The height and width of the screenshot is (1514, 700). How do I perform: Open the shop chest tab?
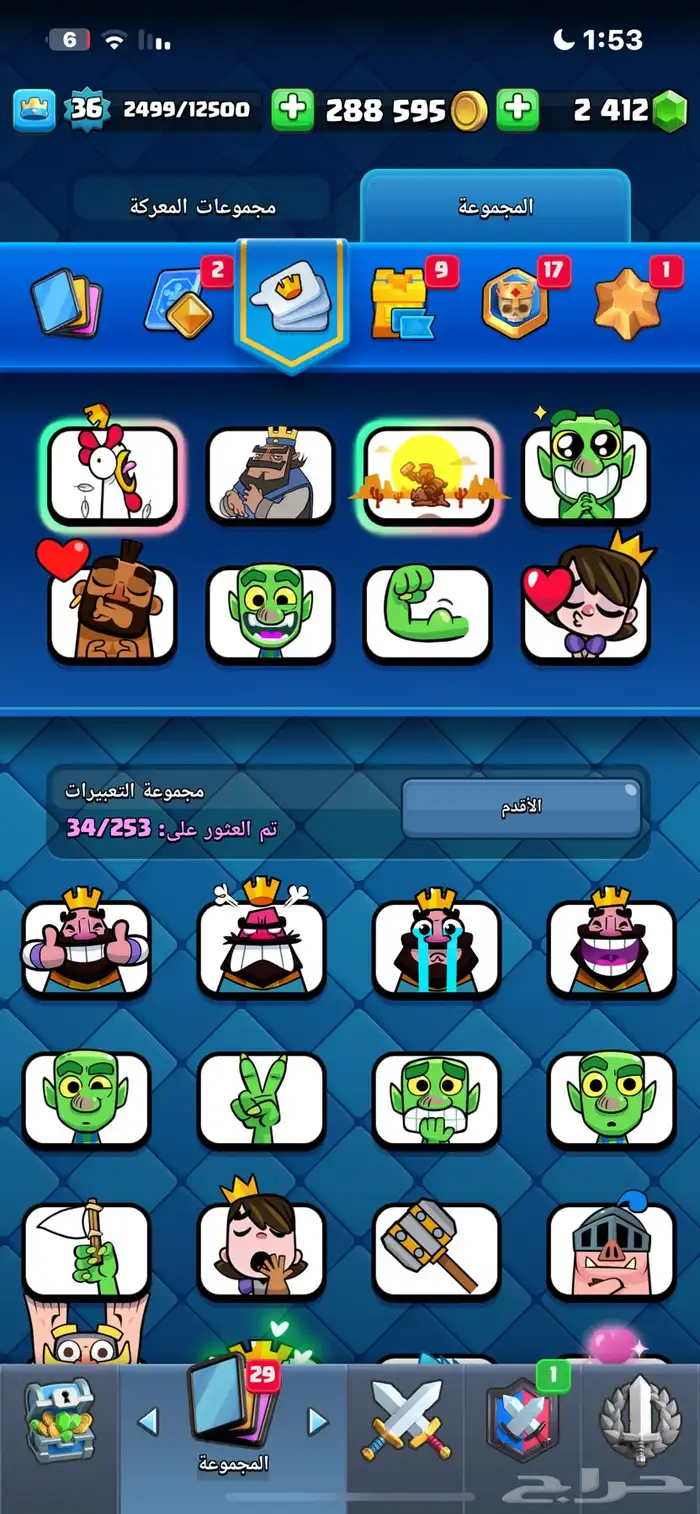tap(60, 1420)
